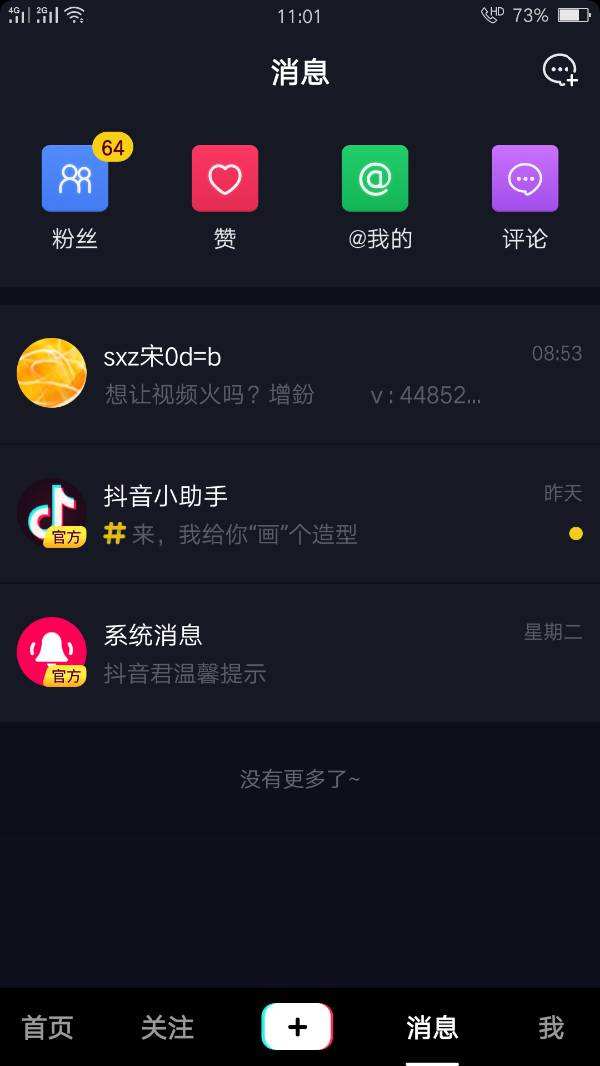Open the 粉丝 followers notifications
This screenshot has width=600, height=1066.
click(x=75, y=179)
